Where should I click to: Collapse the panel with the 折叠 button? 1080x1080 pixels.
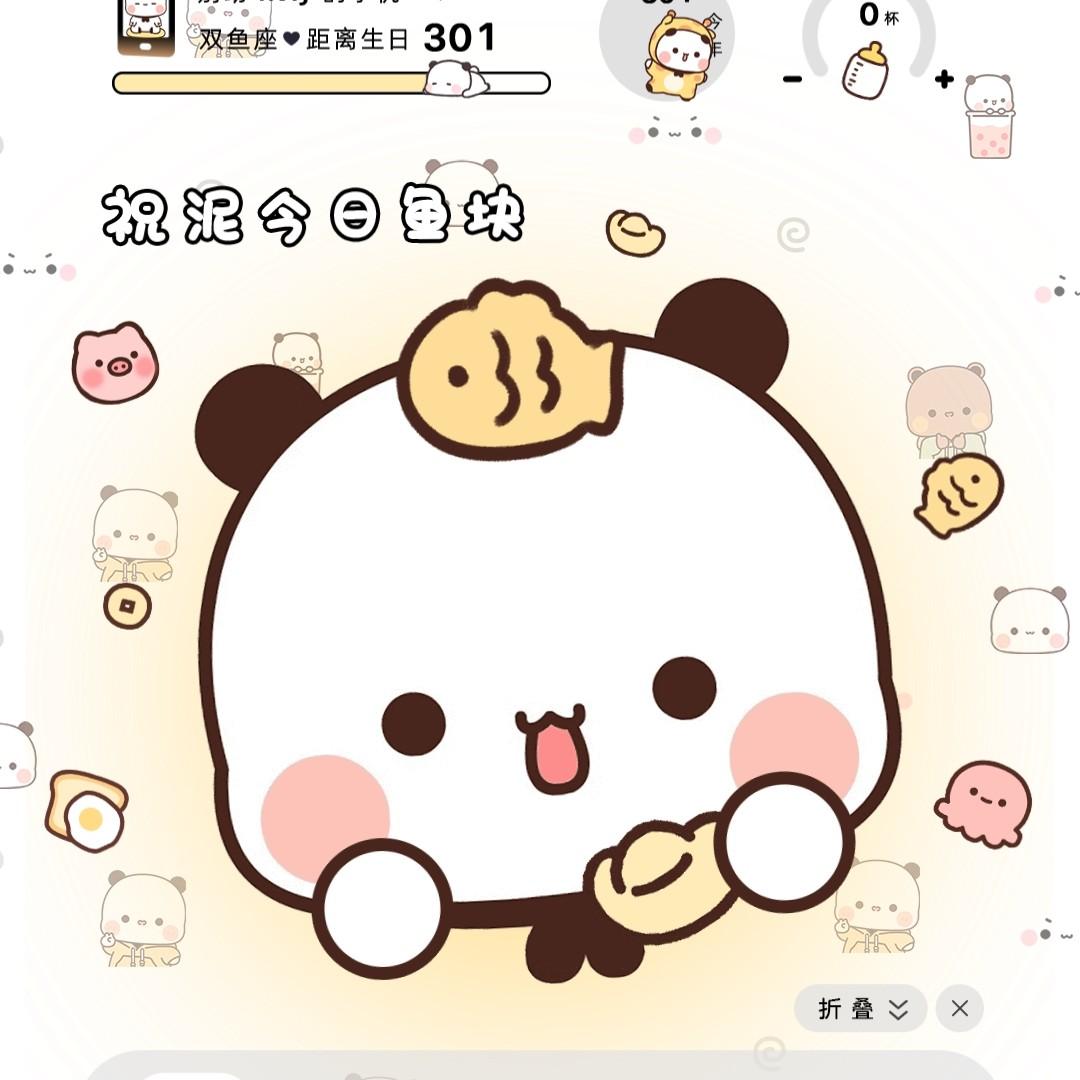[x=861, y=1008]
